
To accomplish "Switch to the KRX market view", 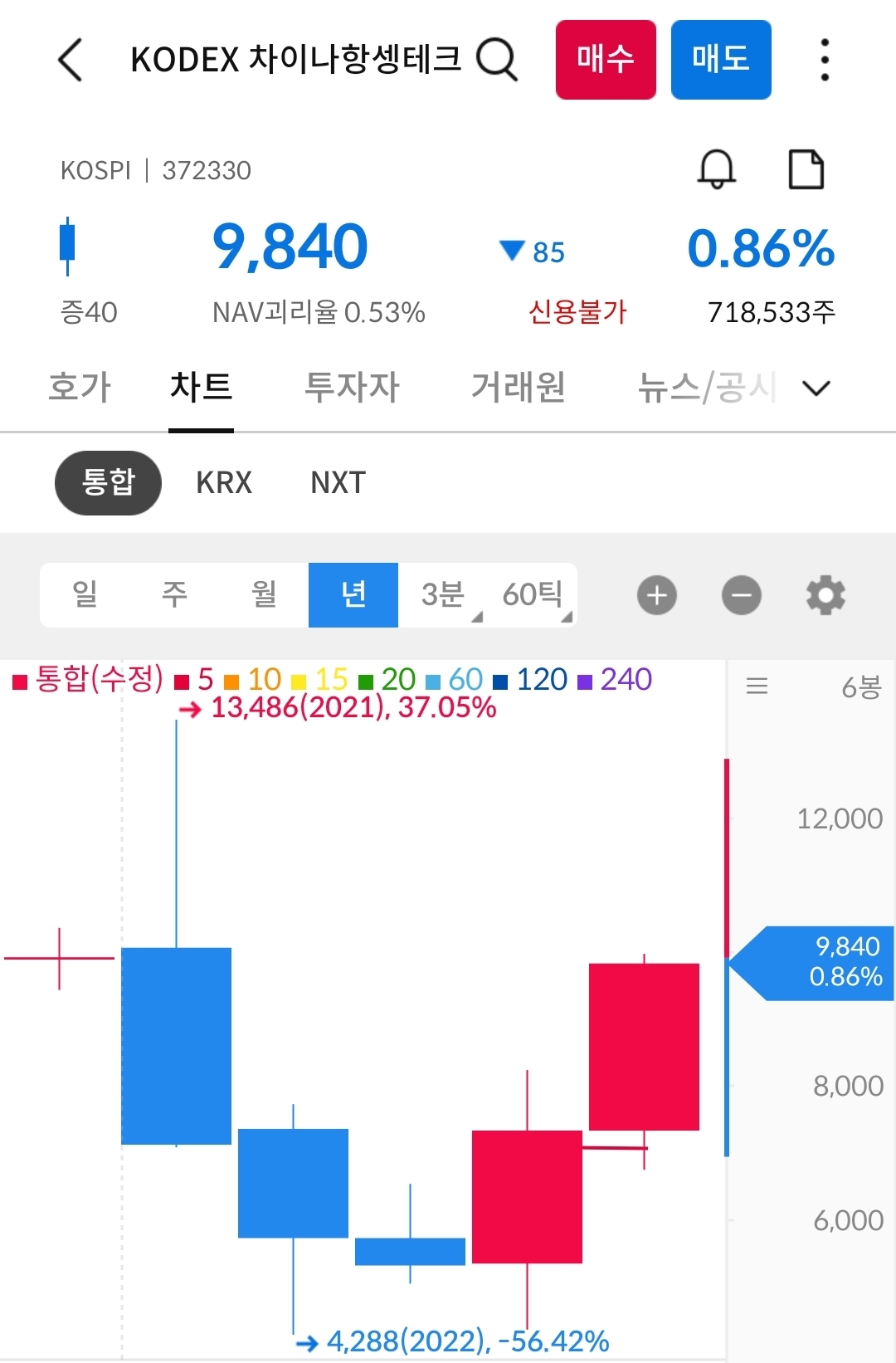I will (223, 482).
